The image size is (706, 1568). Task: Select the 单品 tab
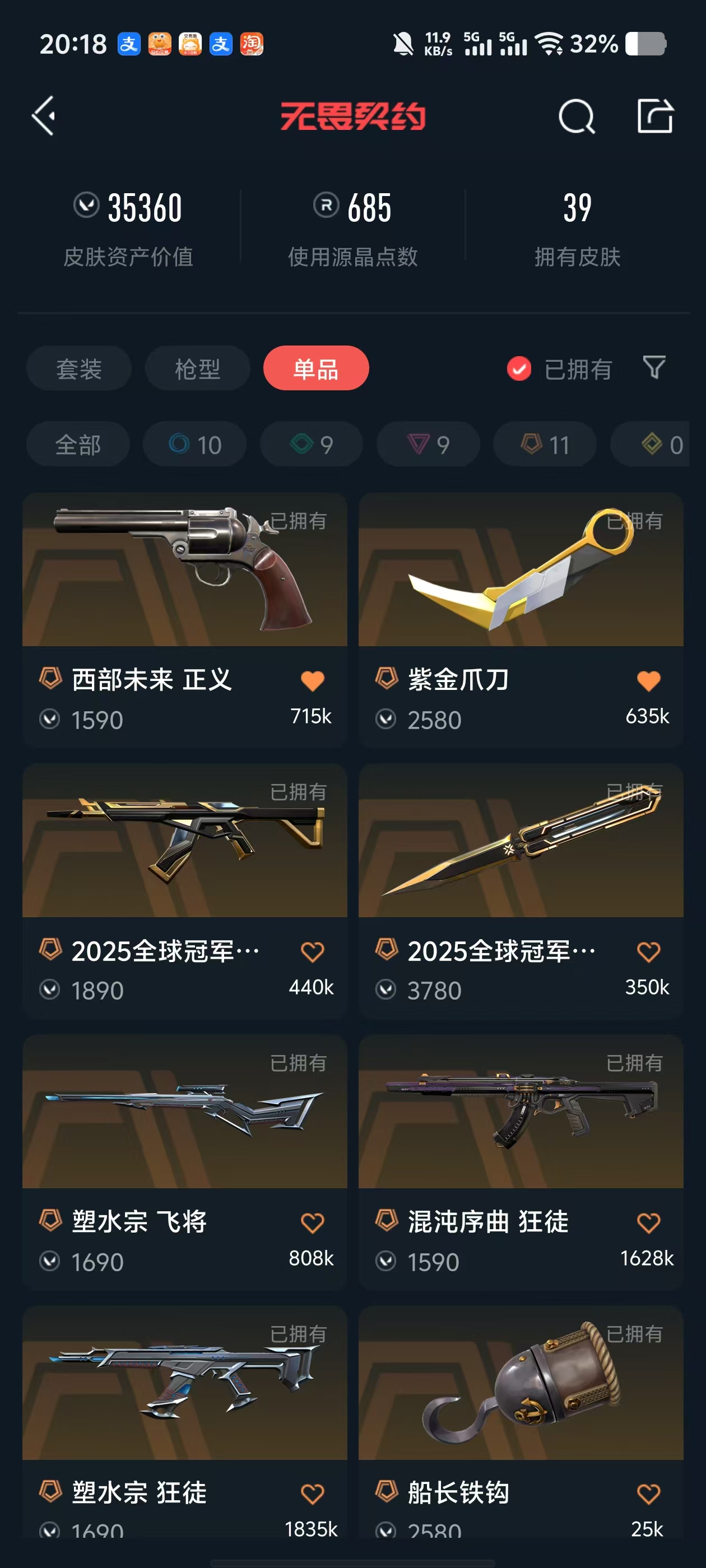pos(315,369)
